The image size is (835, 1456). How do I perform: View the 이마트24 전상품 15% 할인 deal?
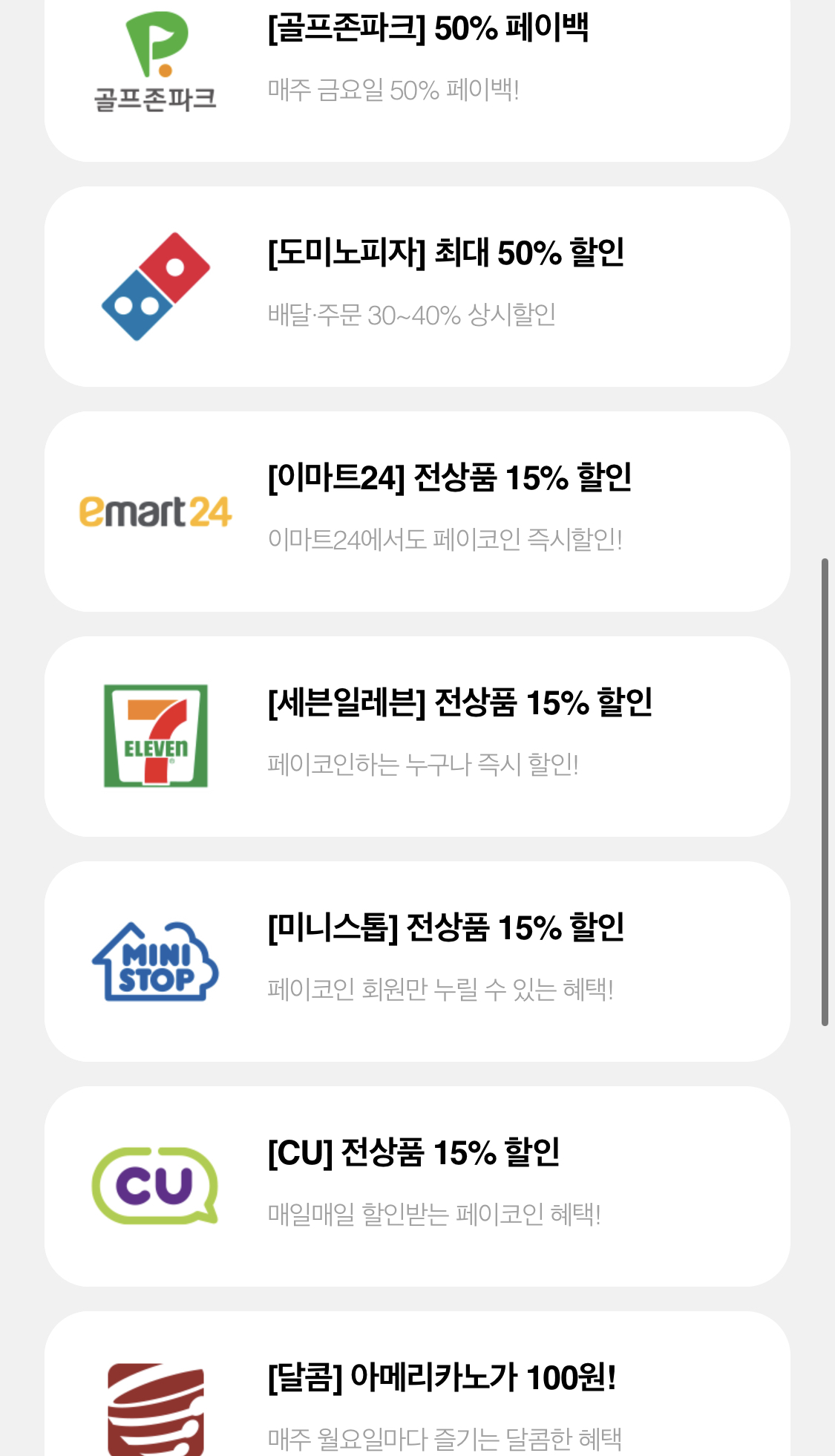417,512
